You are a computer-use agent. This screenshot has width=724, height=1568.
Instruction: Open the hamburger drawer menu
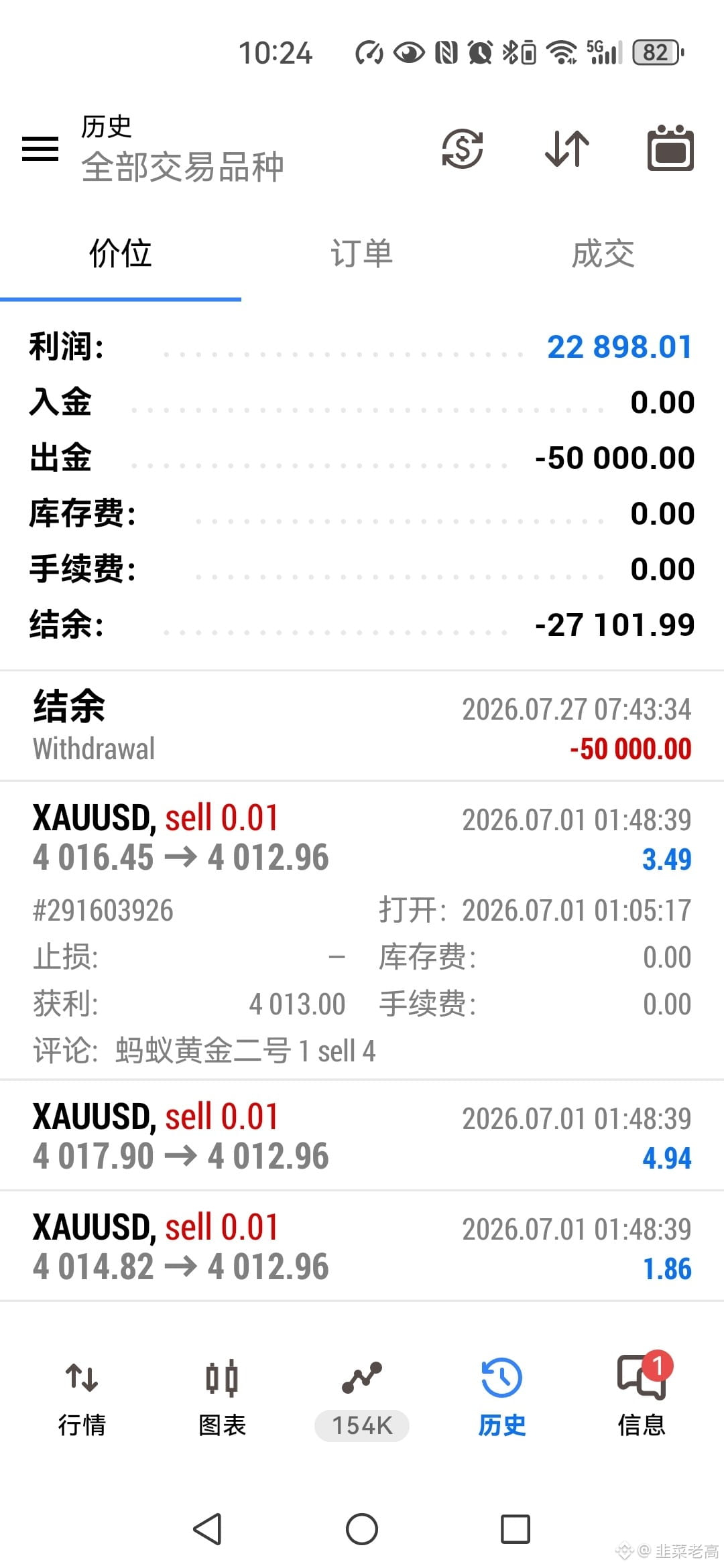40,148
